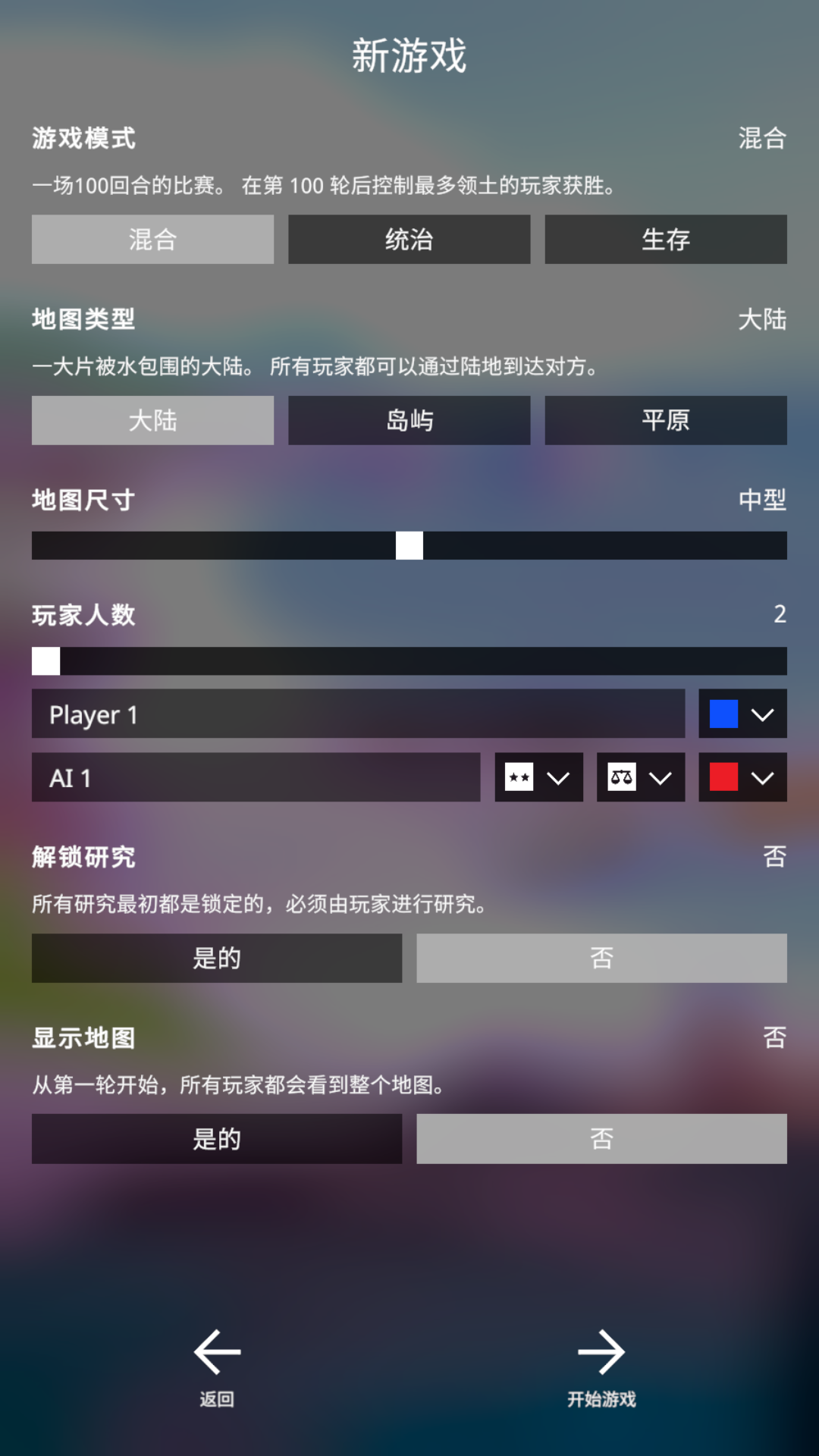
Task: Edit the Player 1 name field
Action: (358, 714)
